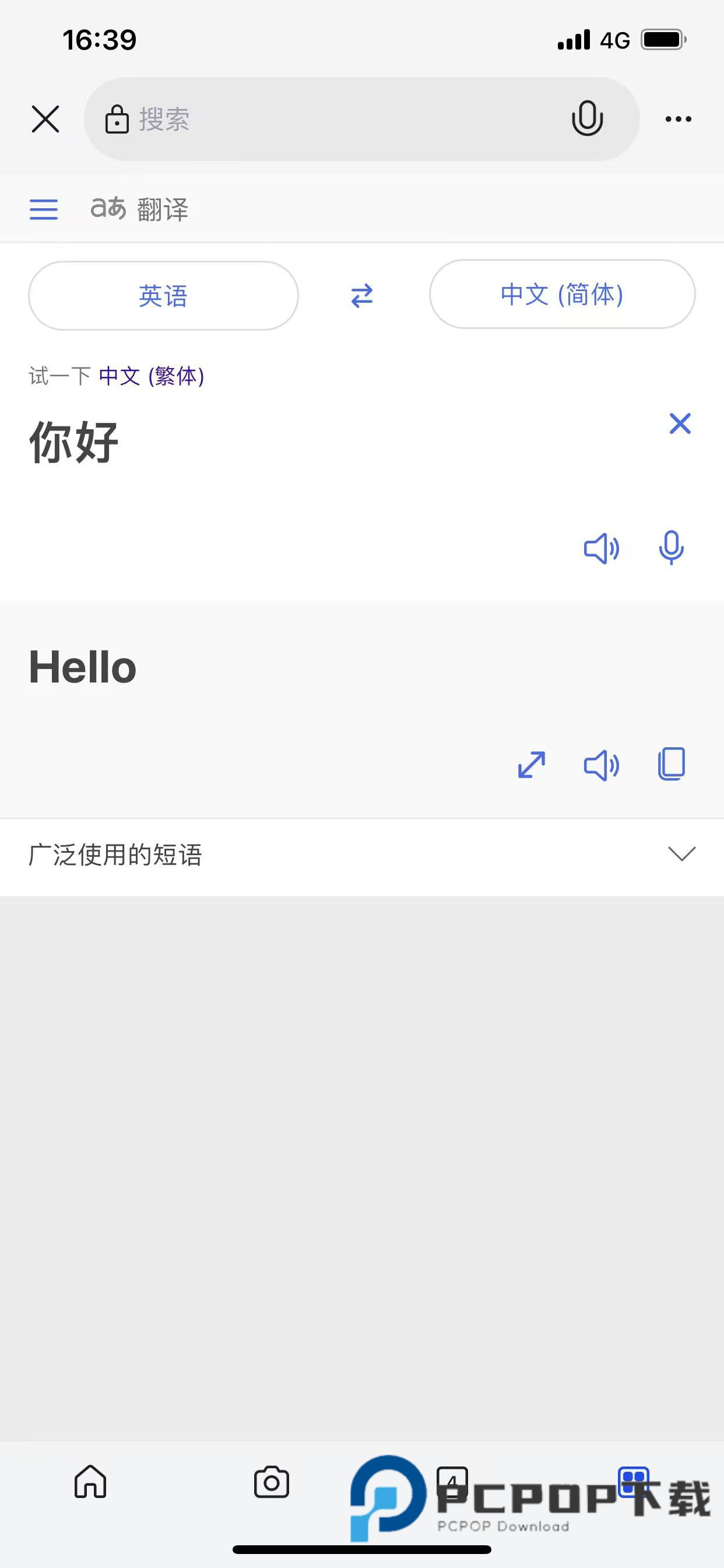Start voice search in the address bar
Viewport: 724px width, 1568px height.
coord(586,118)
